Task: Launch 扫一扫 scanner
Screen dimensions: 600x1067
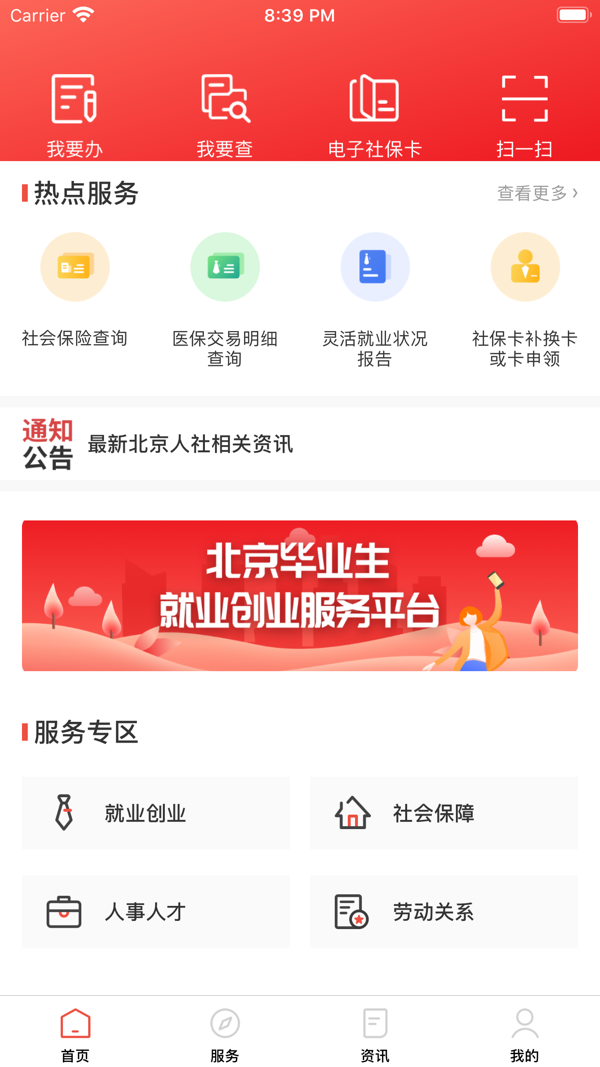Action: 525,113
